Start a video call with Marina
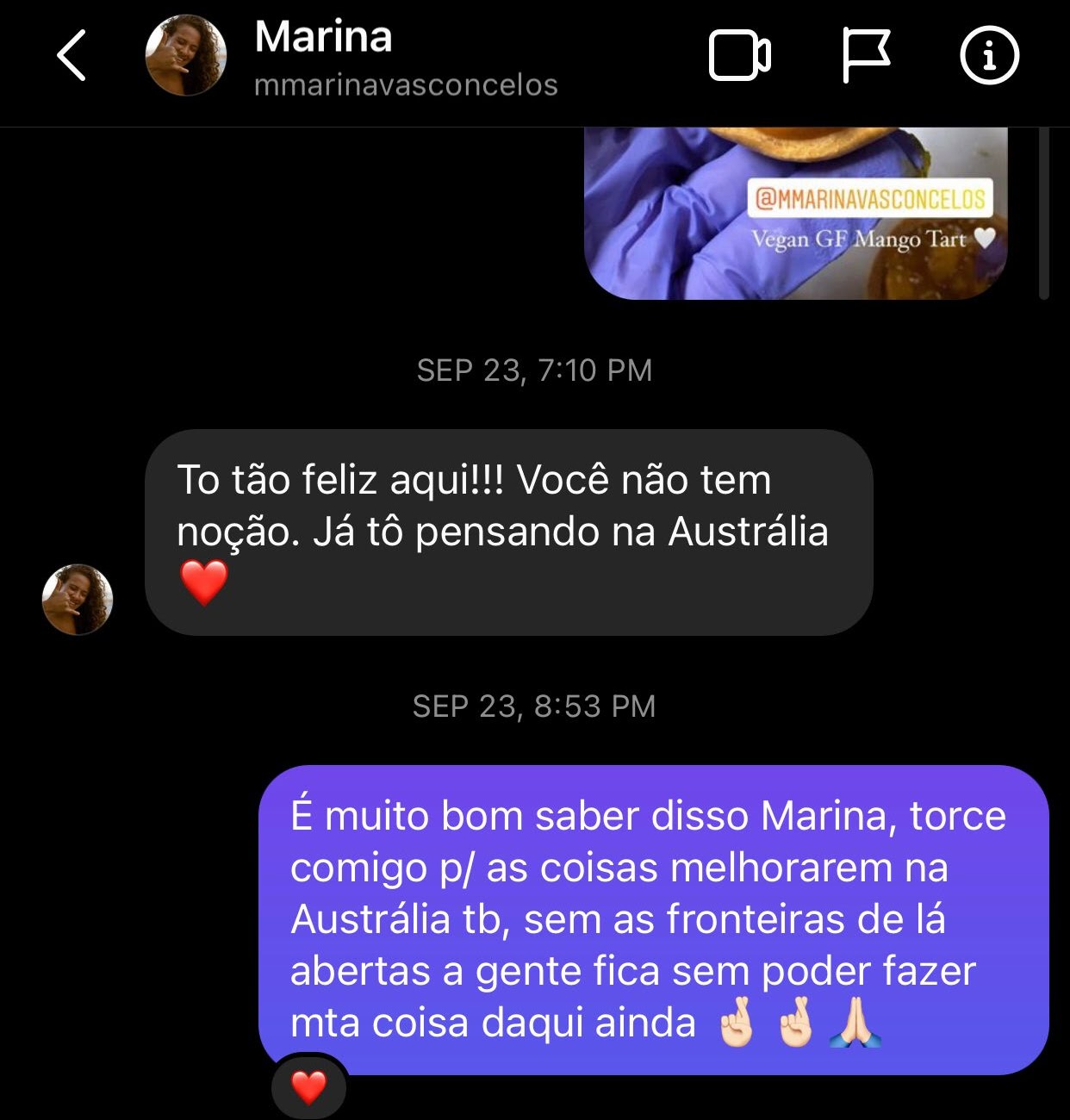Screen dimensions: 1070x1120 pos(739,56)
